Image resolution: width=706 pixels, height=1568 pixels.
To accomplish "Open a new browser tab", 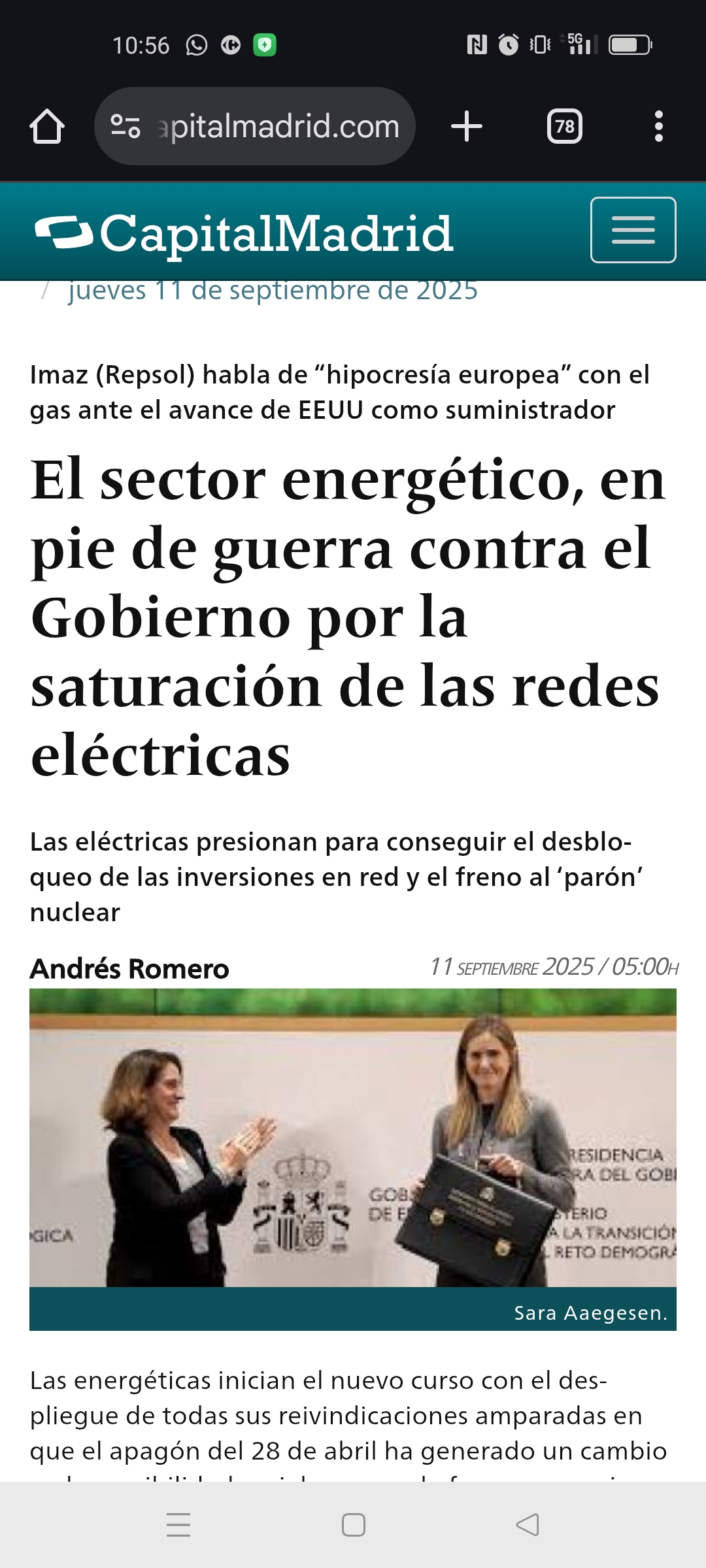I will 467,126.
